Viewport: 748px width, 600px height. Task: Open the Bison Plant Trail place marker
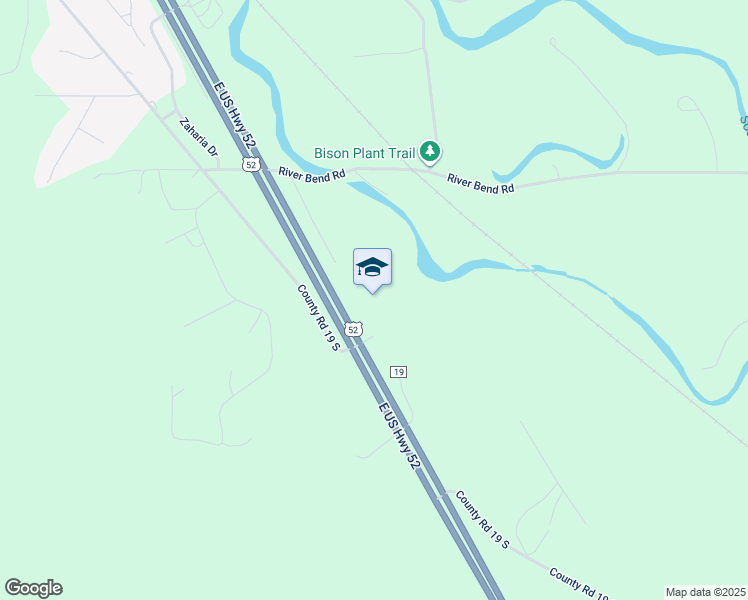click(x=430, y=153)
